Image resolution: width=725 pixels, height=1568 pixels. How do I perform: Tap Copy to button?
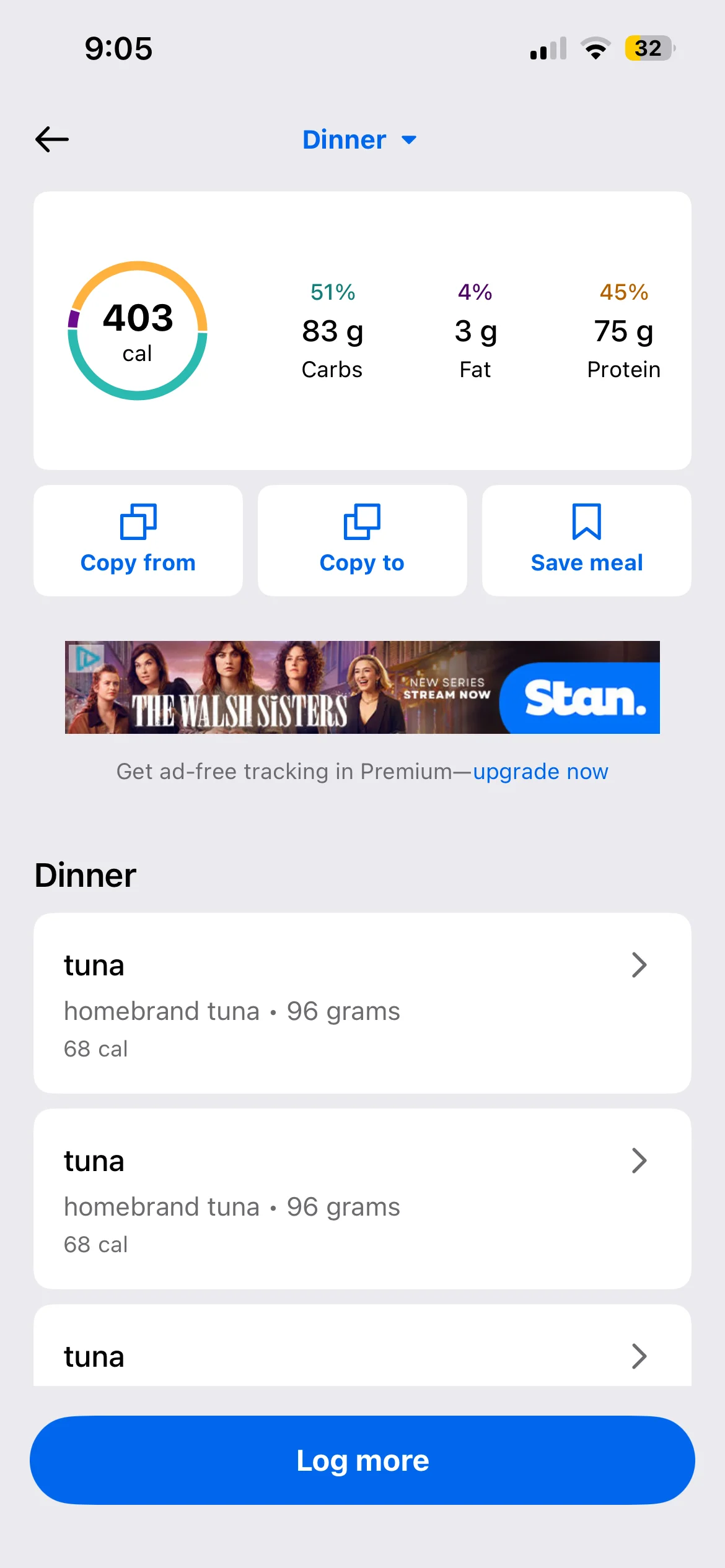362,540
